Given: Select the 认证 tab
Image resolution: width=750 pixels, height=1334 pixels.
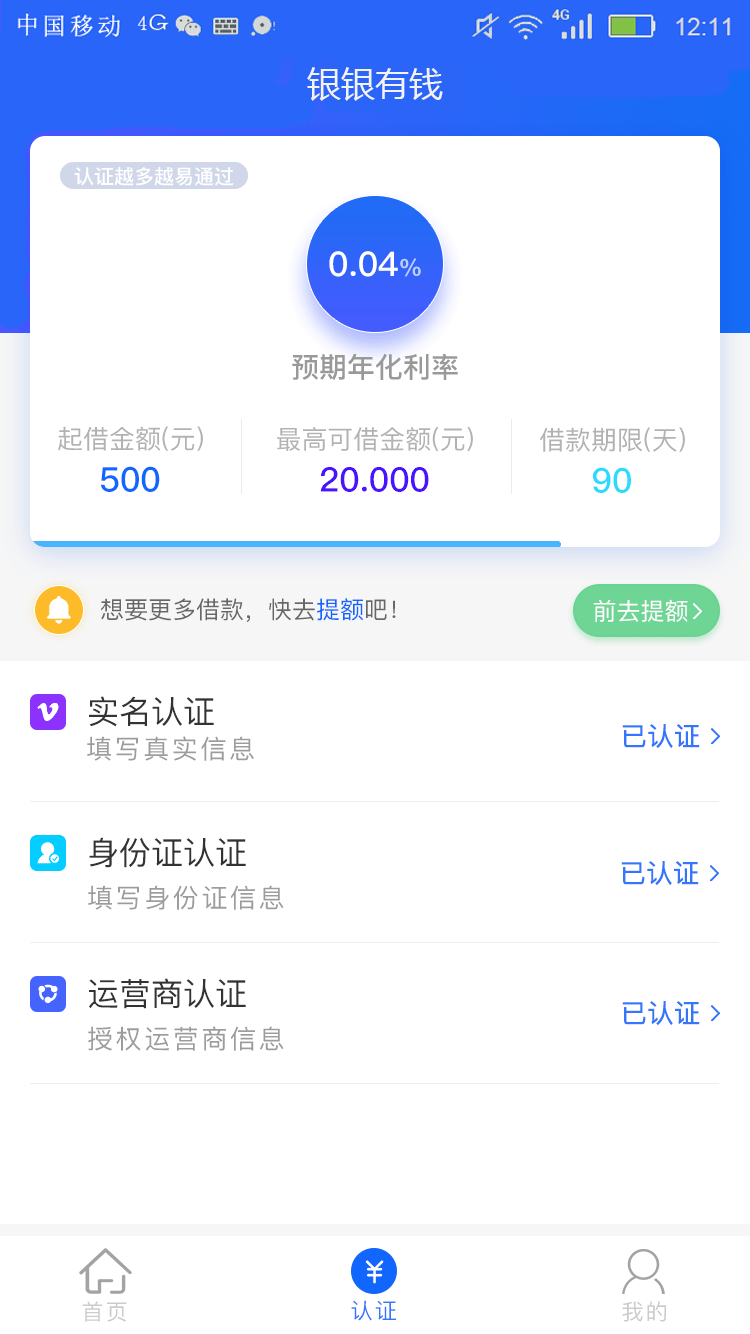Looking at the screenshot, I should [374, 1286].
